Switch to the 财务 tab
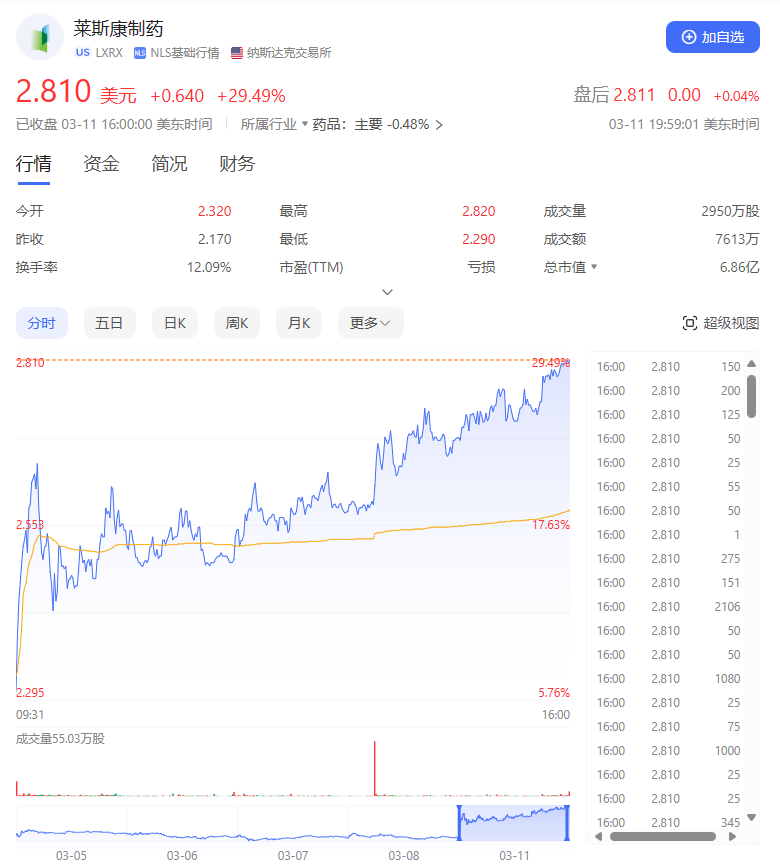The image size is (780, 867). pyautogui.click(x=237, y=164)
